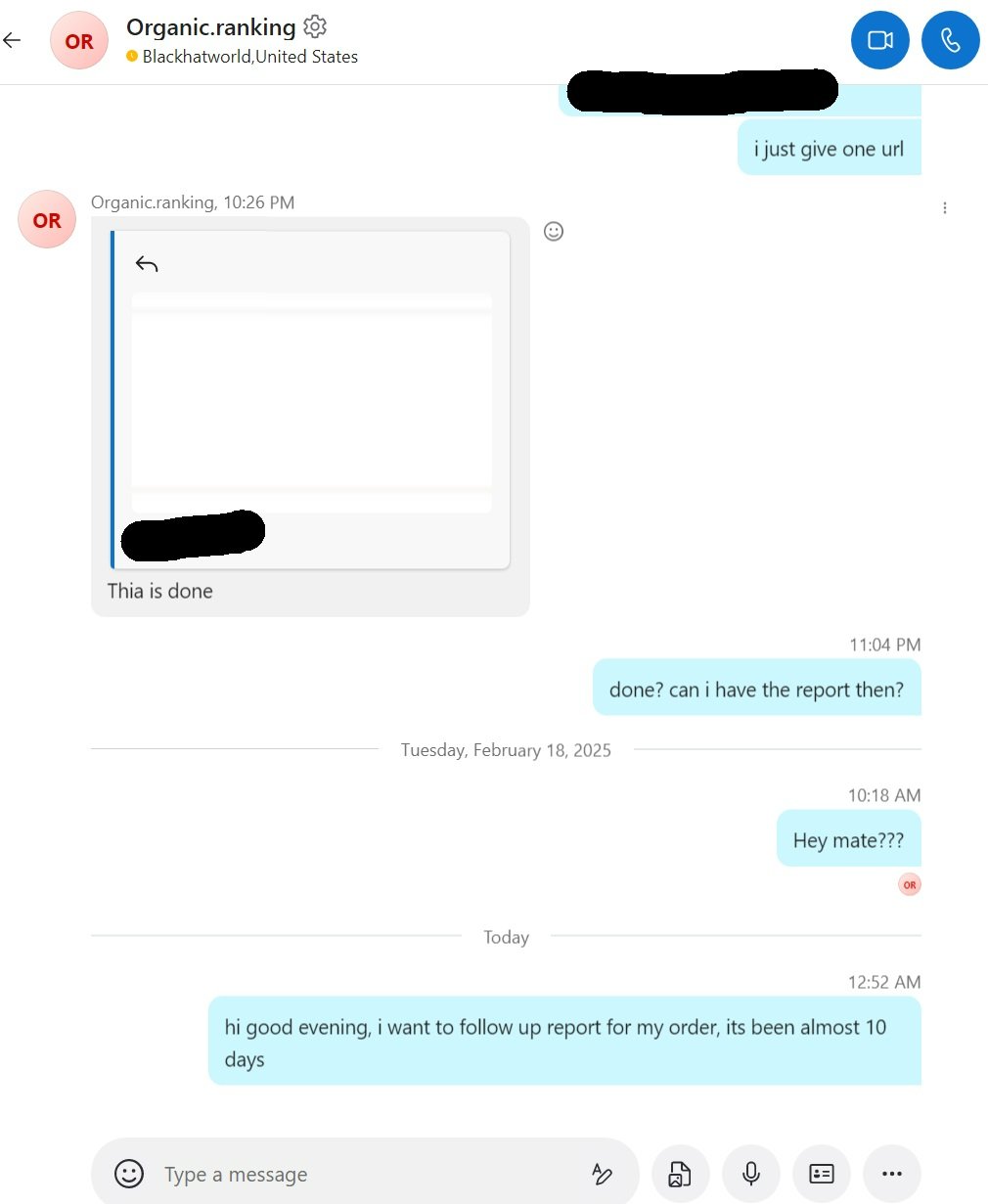
Task: Start a video call with Organic.ranking
Action: (x=880, y=40)
